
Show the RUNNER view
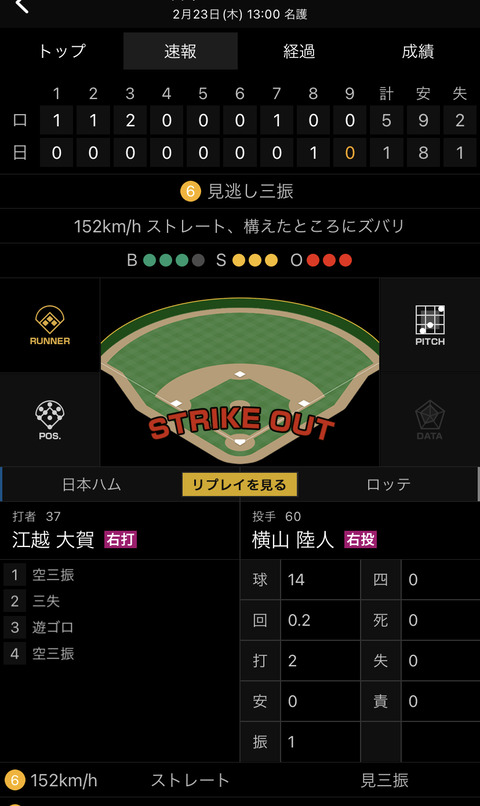(x=50, y=325)
